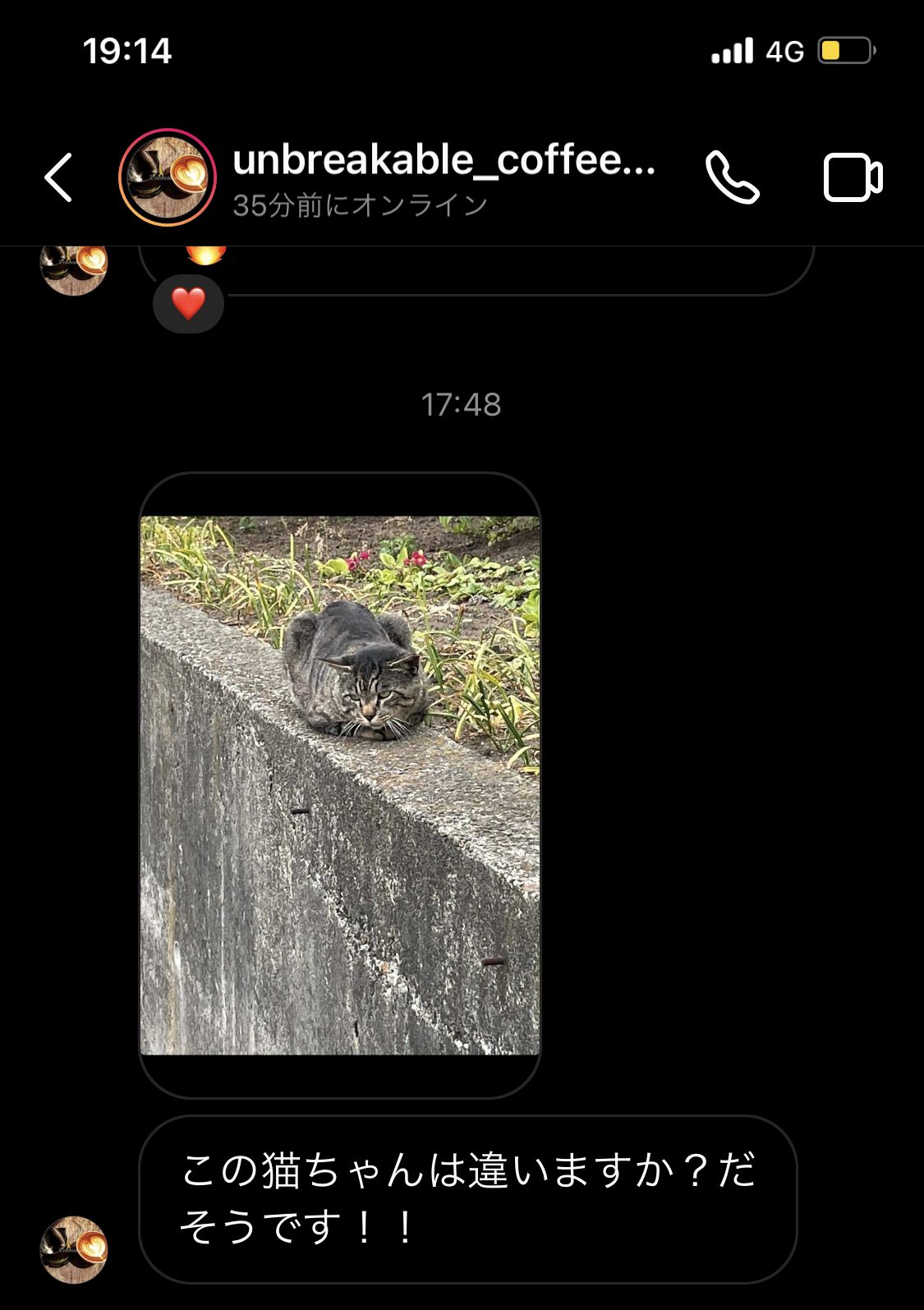
Task: Open unbreakable_coffee profile from header name
Action: tap(444, 161)
